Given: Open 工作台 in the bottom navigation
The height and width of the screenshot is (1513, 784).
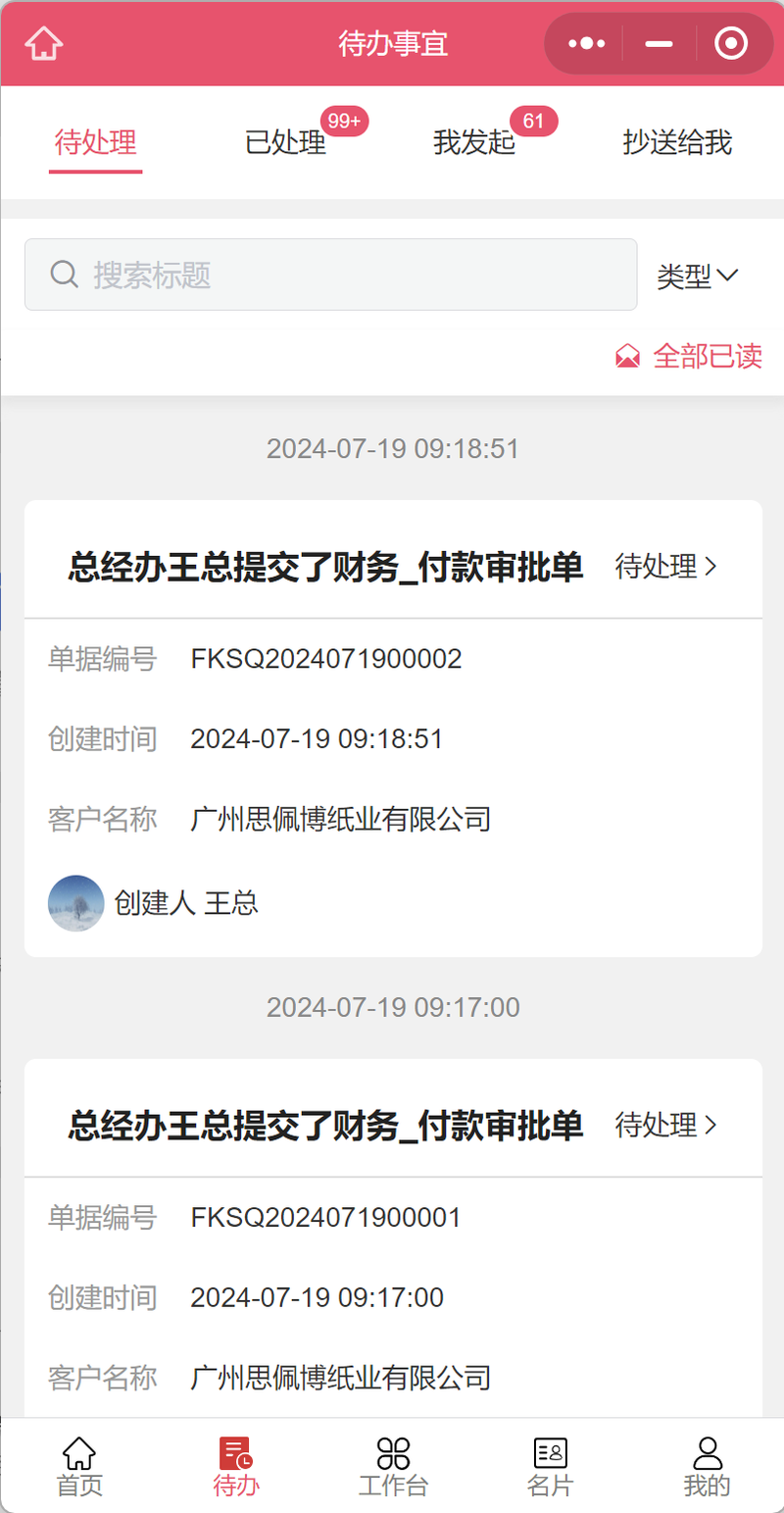Looking at the screenshot, I should click(x=393, y=1467).
